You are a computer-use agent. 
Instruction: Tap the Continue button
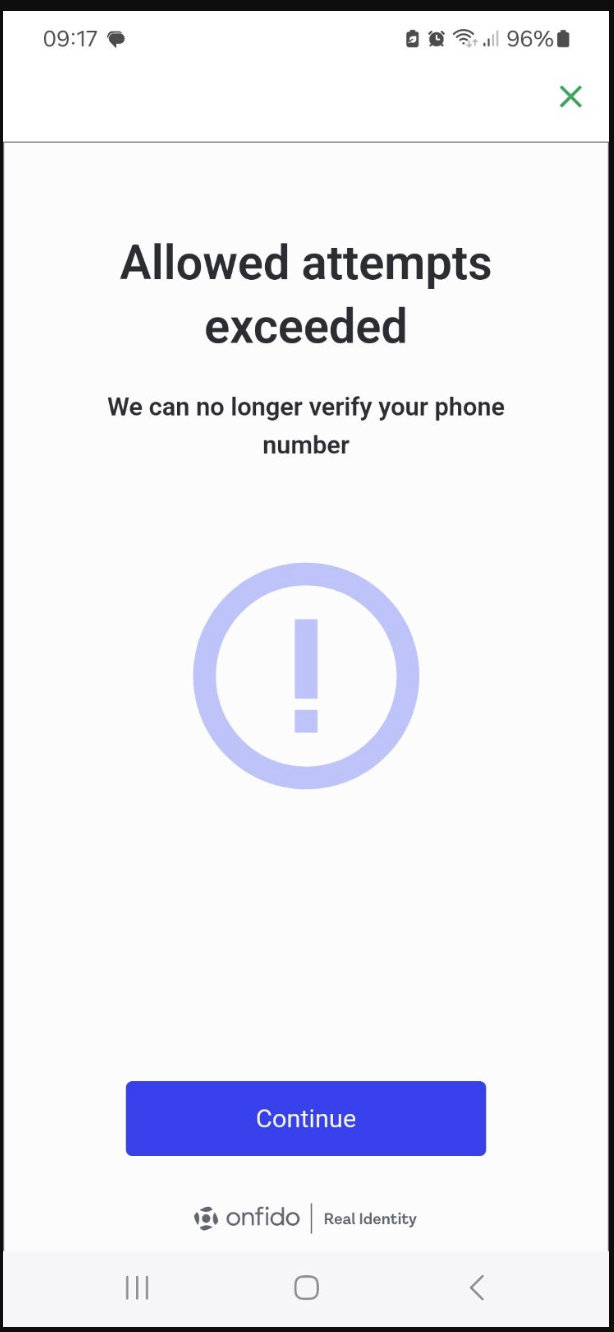pos(306,1118)
